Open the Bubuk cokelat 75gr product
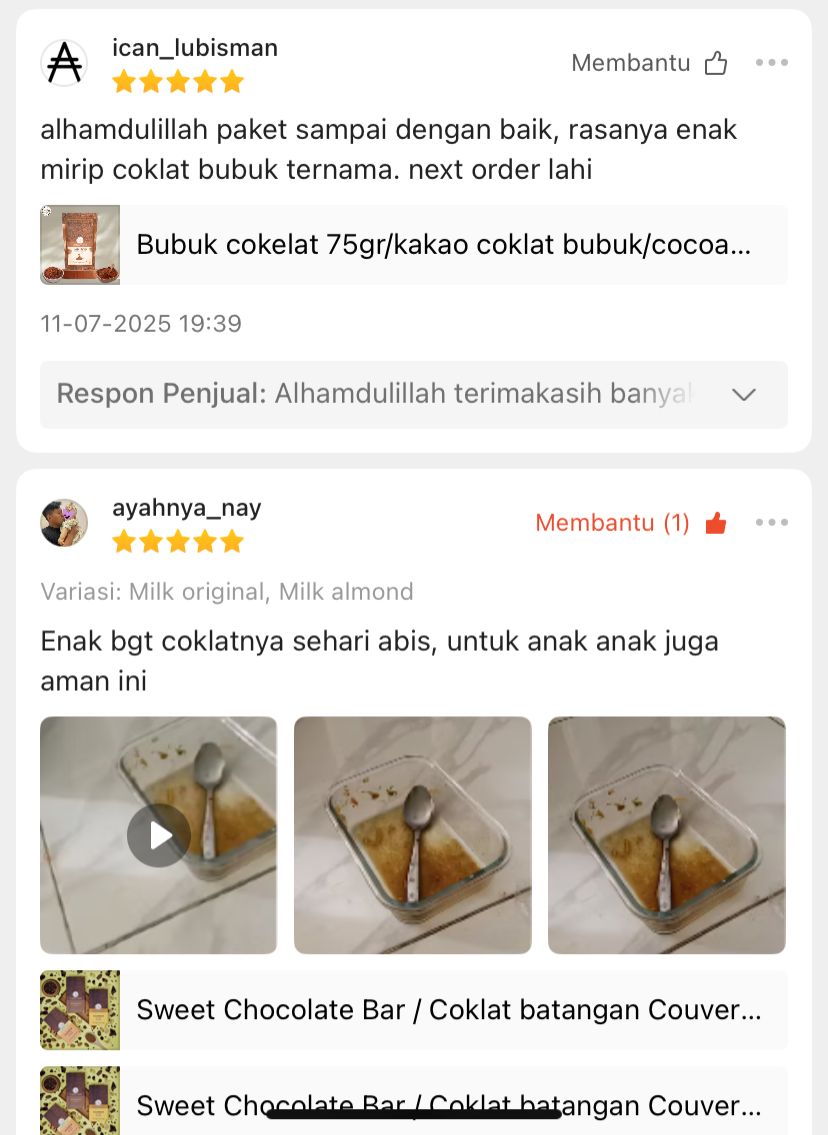The image size is (828, 1135). (x=413, y=245)
